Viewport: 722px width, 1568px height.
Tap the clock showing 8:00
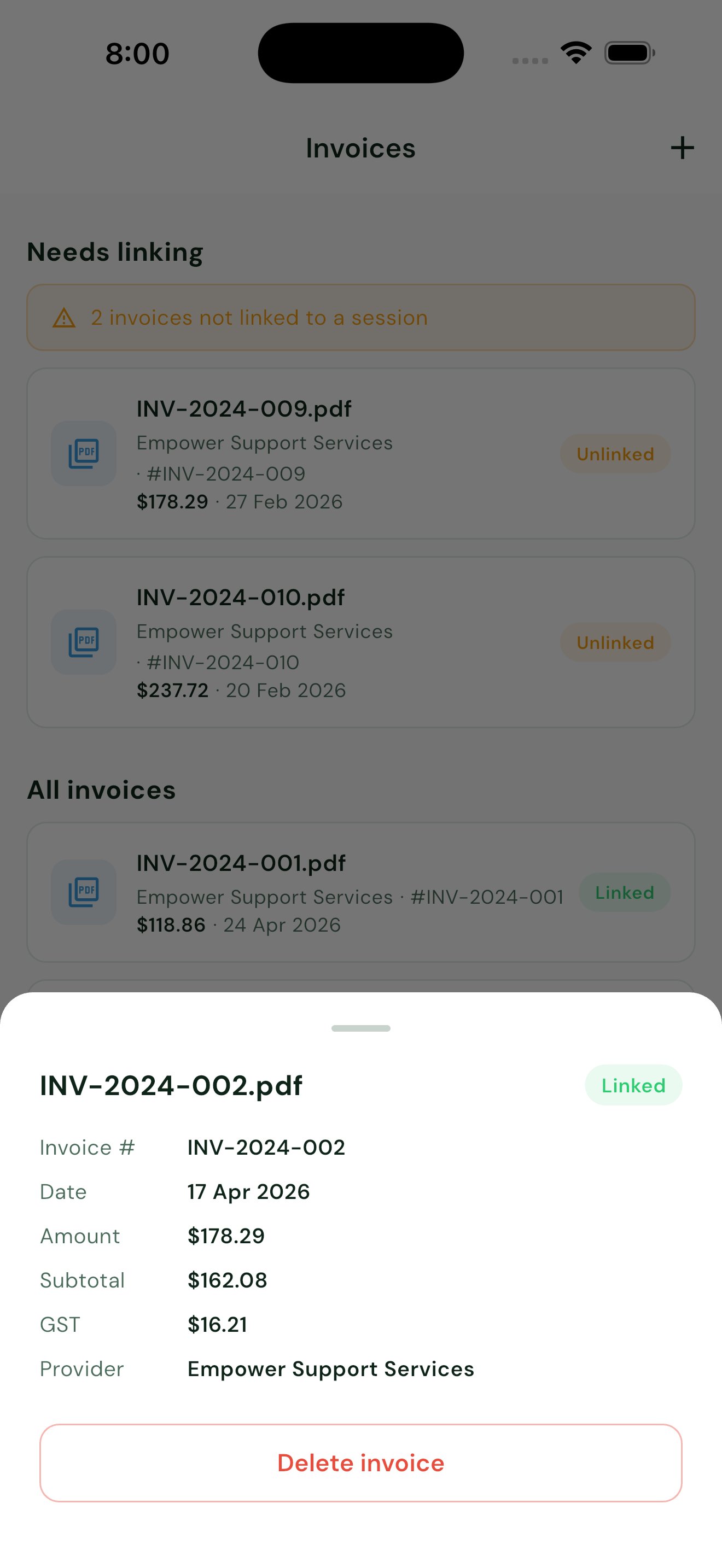137,52
